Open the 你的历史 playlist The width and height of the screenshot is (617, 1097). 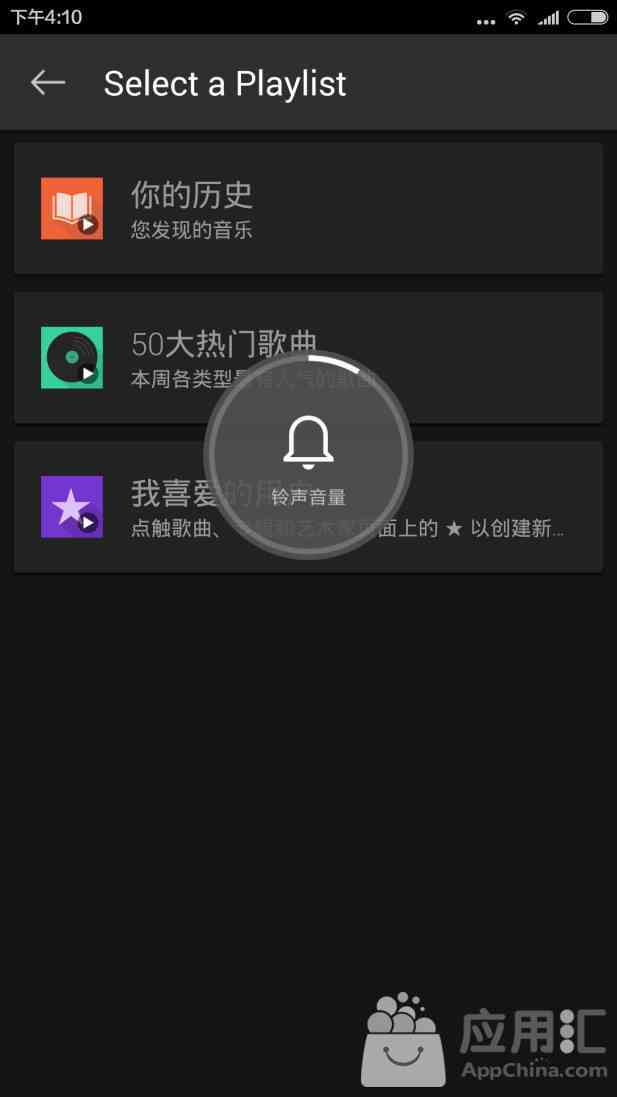[x=308, y=208]
